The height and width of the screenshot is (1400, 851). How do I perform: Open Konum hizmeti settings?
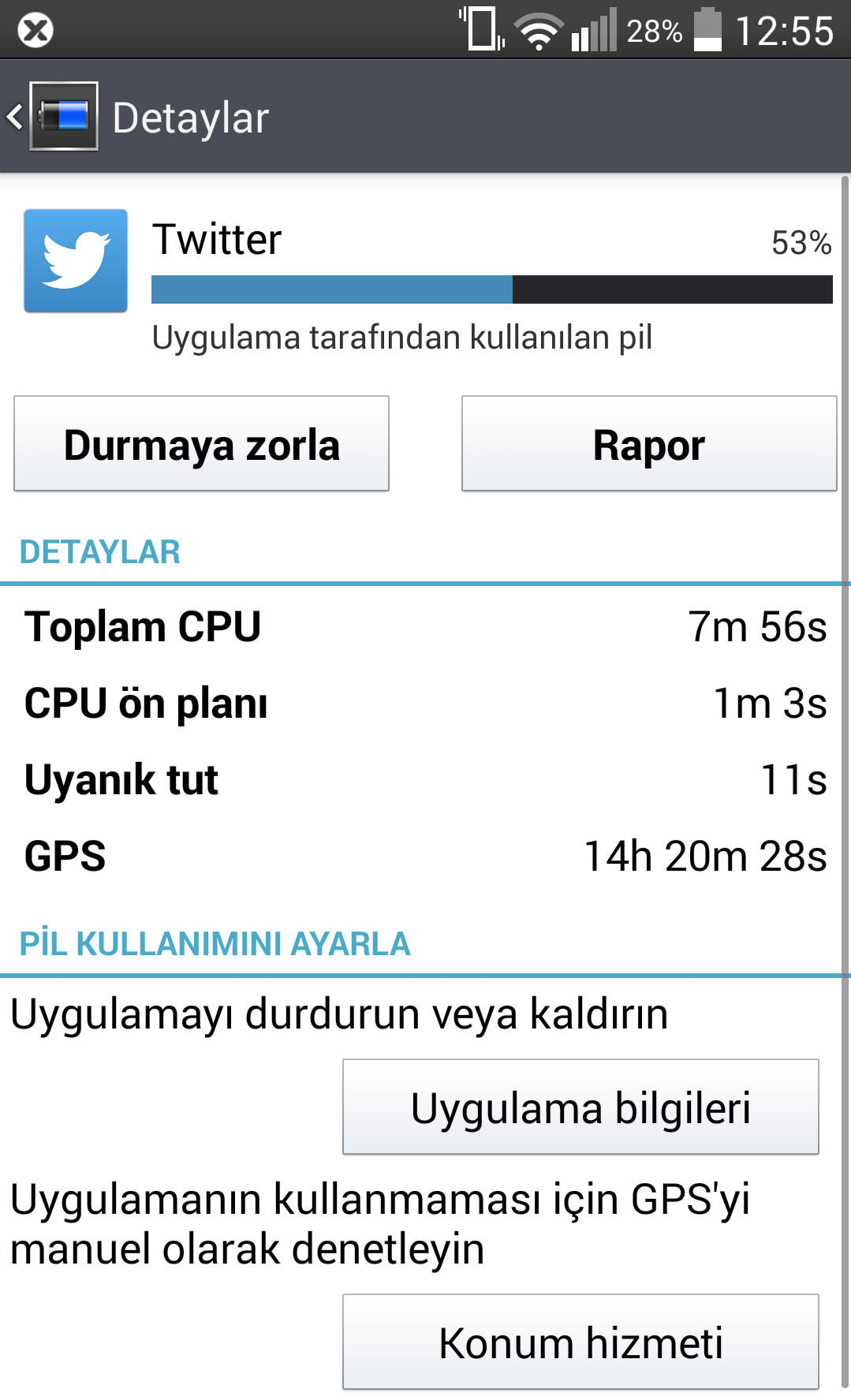(x=580, y=1342)
